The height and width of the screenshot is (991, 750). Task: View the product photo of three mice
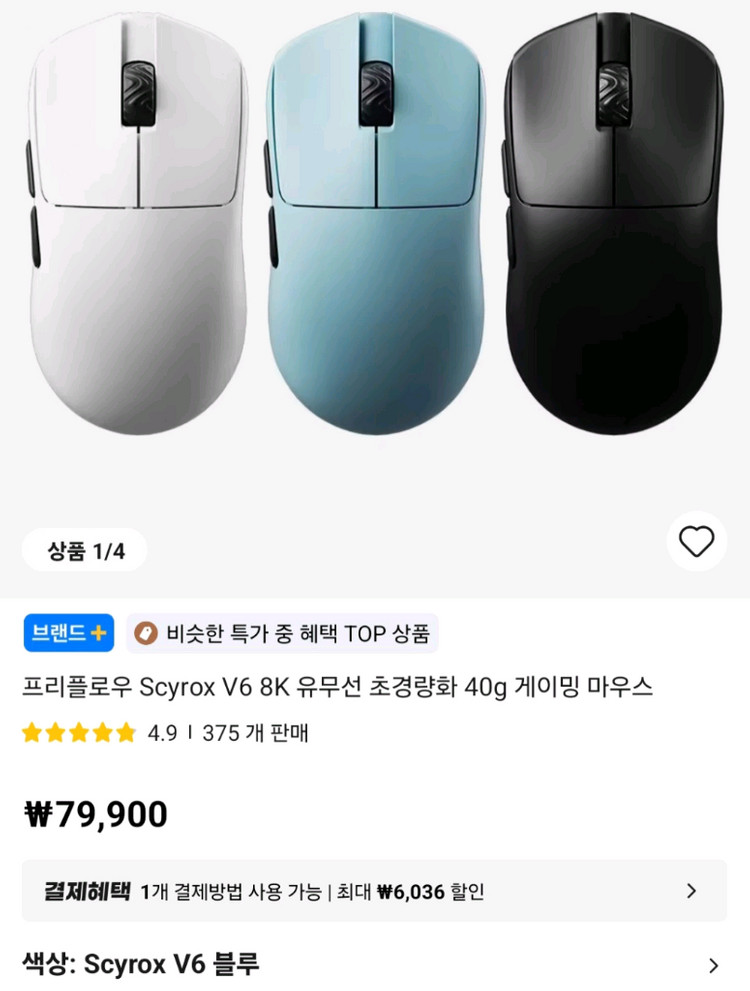tap(374, 240)
